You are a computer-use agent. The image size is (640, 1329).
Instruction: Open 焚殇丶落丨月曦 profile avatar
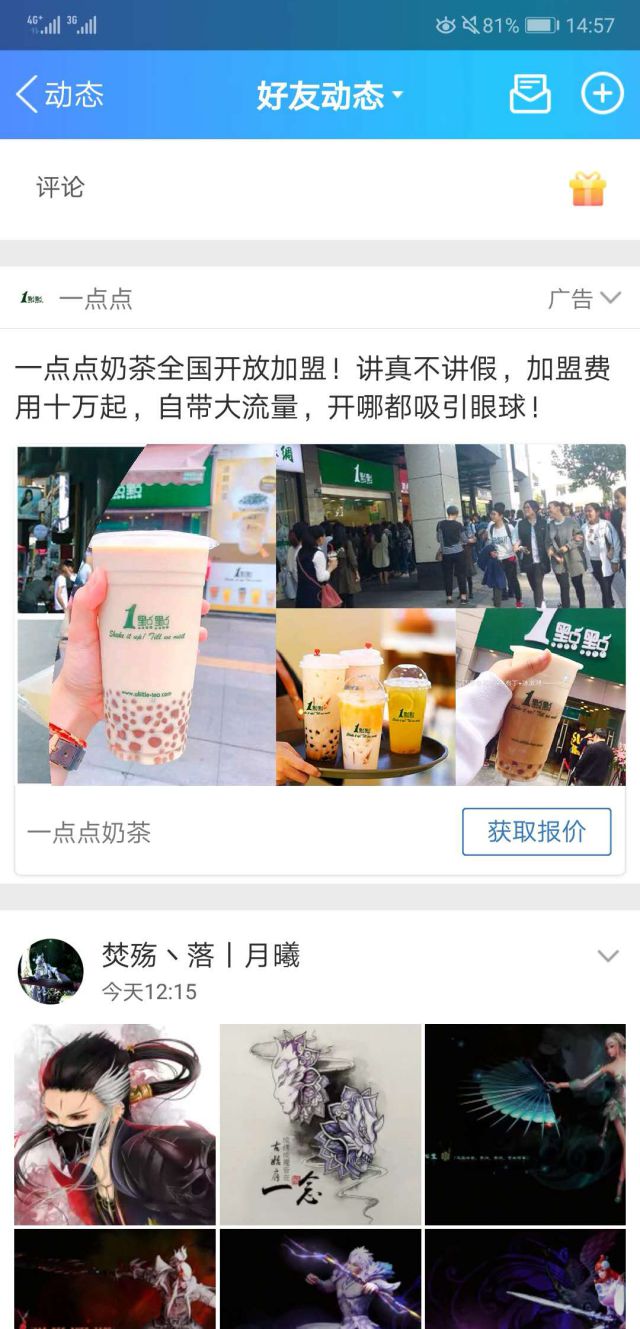(x=50, y=971)
